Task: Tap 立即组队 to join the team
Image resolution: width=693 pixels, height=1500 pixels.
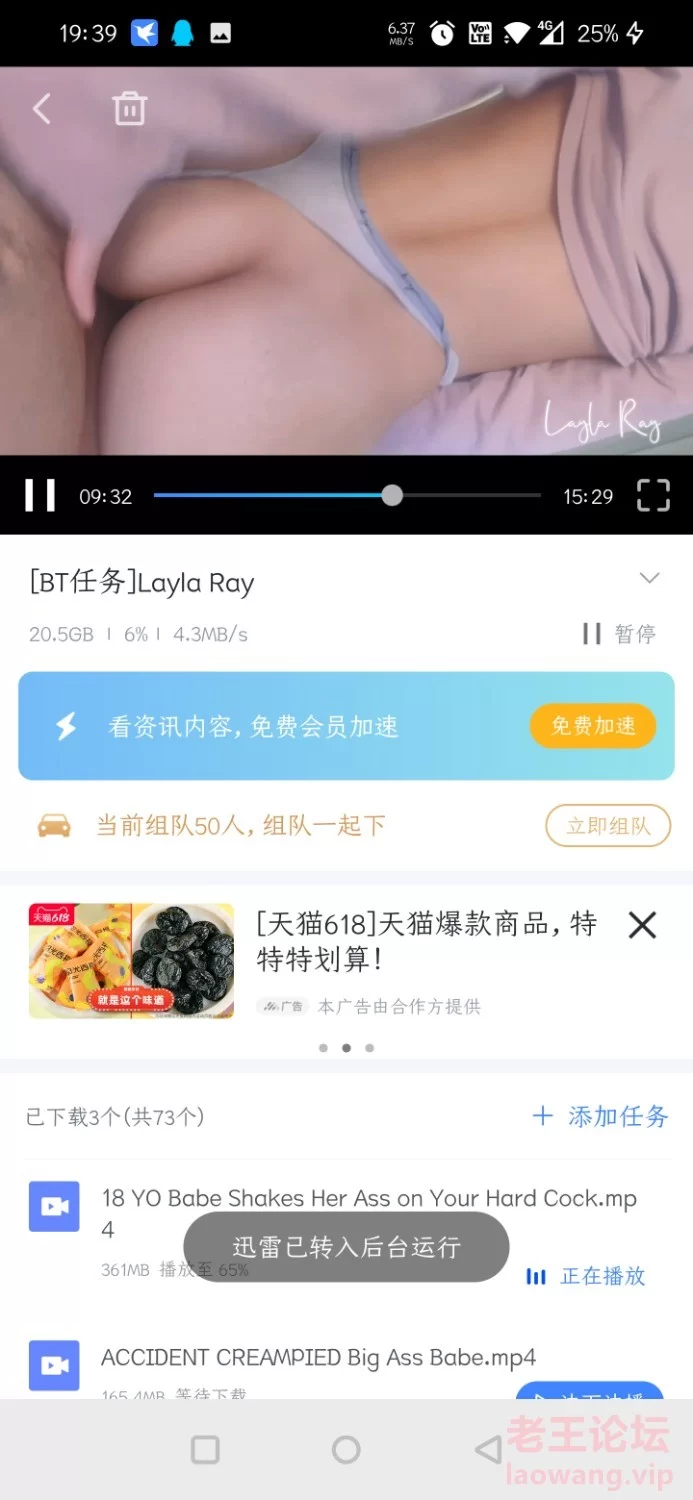Action: [608, 826]
